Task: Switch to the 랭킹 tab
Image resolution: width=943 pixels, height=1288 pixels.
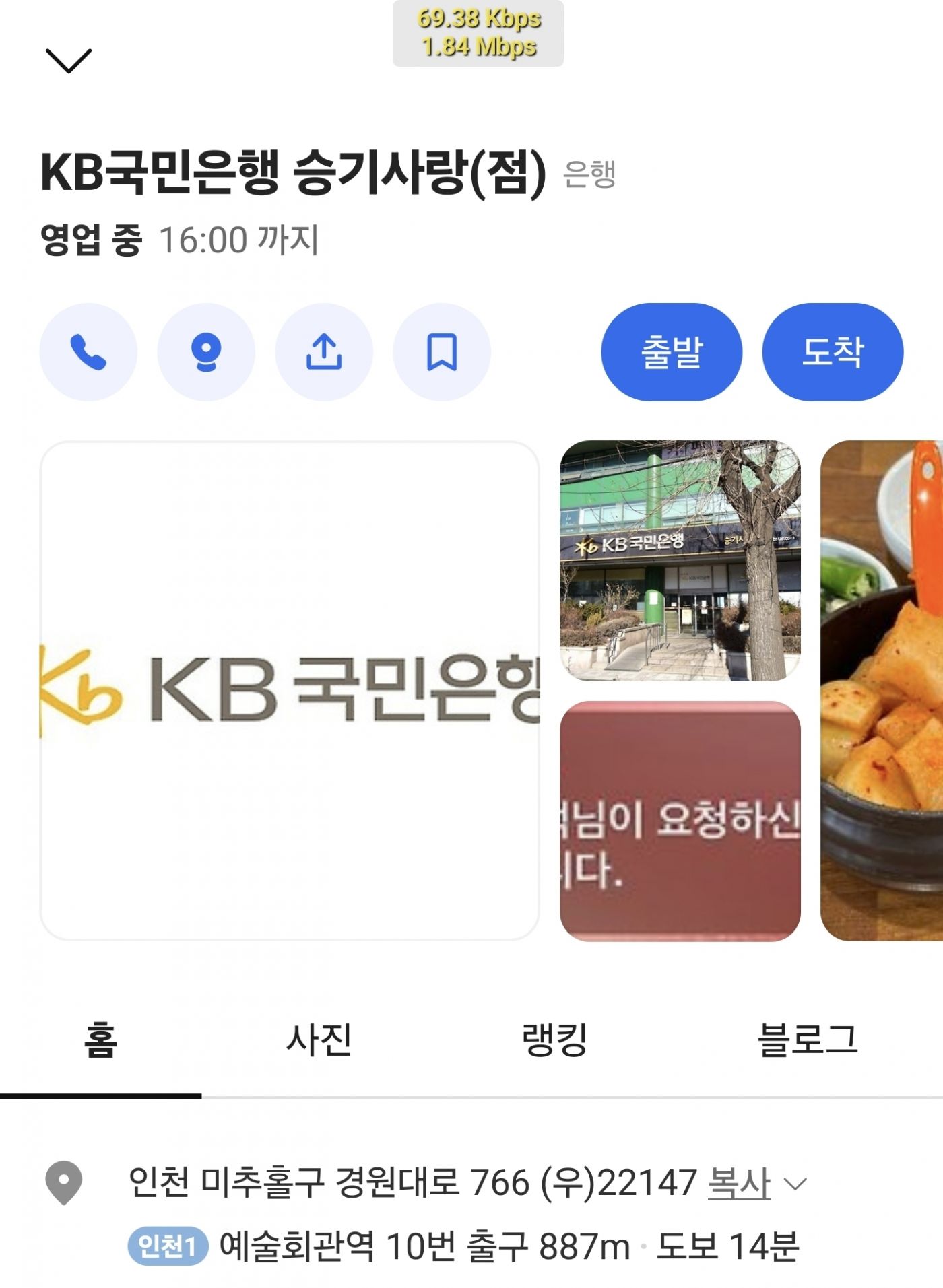Action: (x=555, y=1040)
